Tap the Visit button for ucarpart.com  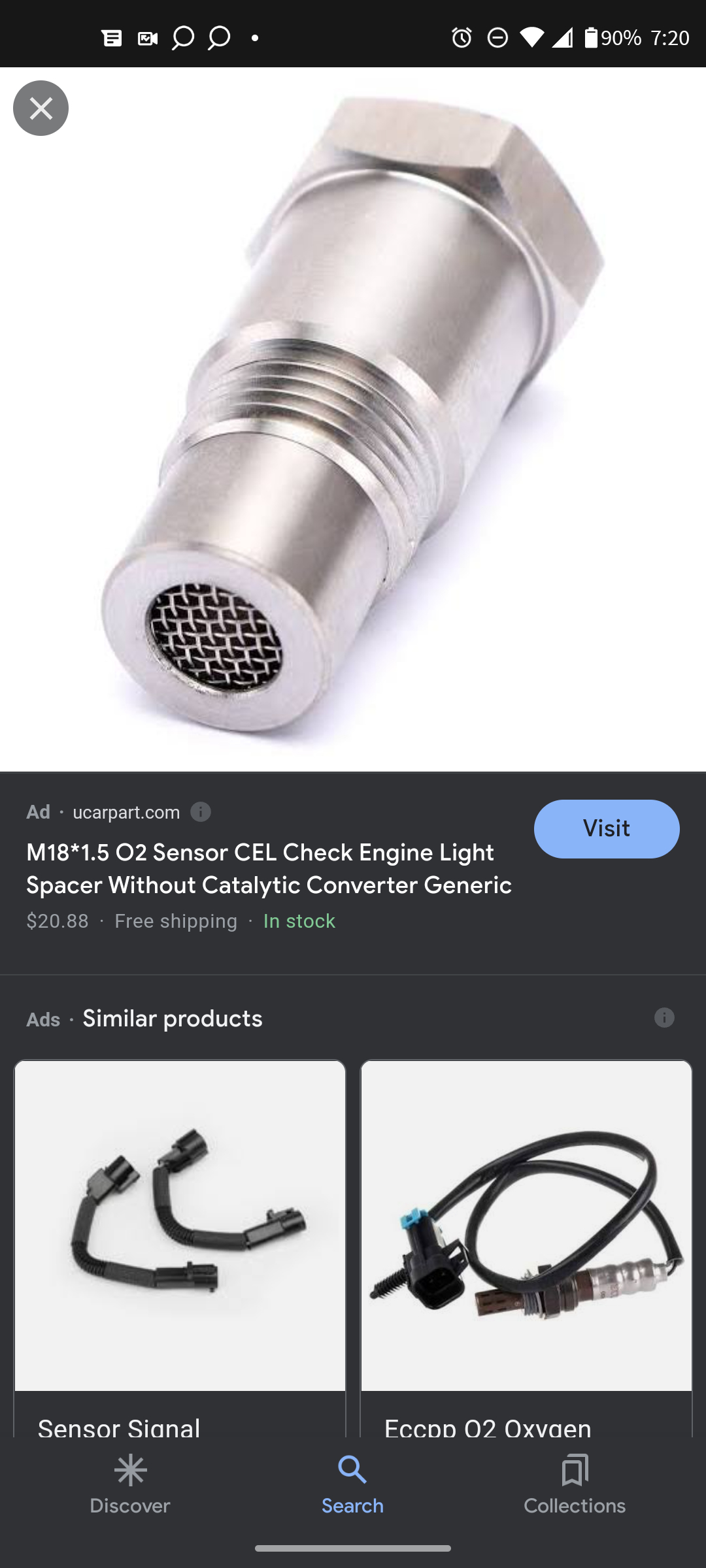[606, 828]
